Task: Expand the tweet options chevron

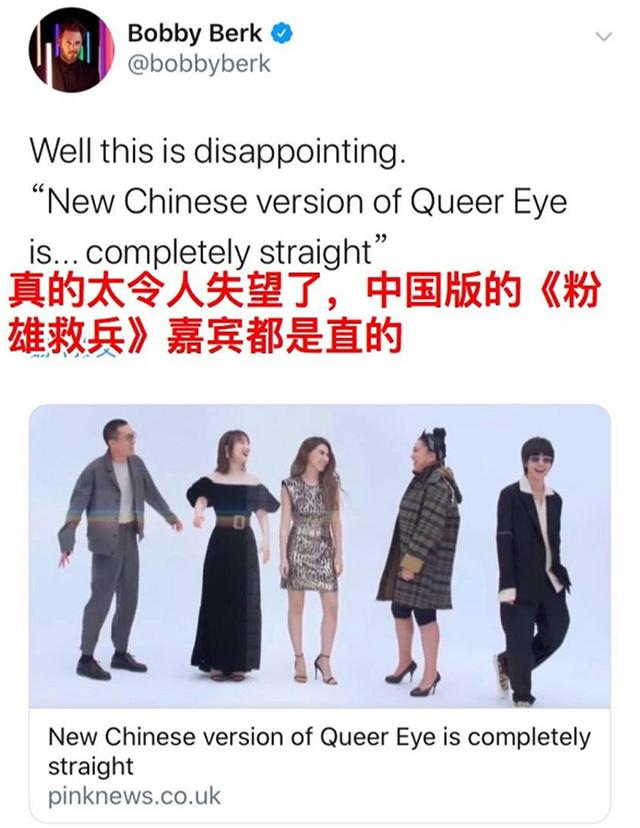Action: [x=602, y=37]
